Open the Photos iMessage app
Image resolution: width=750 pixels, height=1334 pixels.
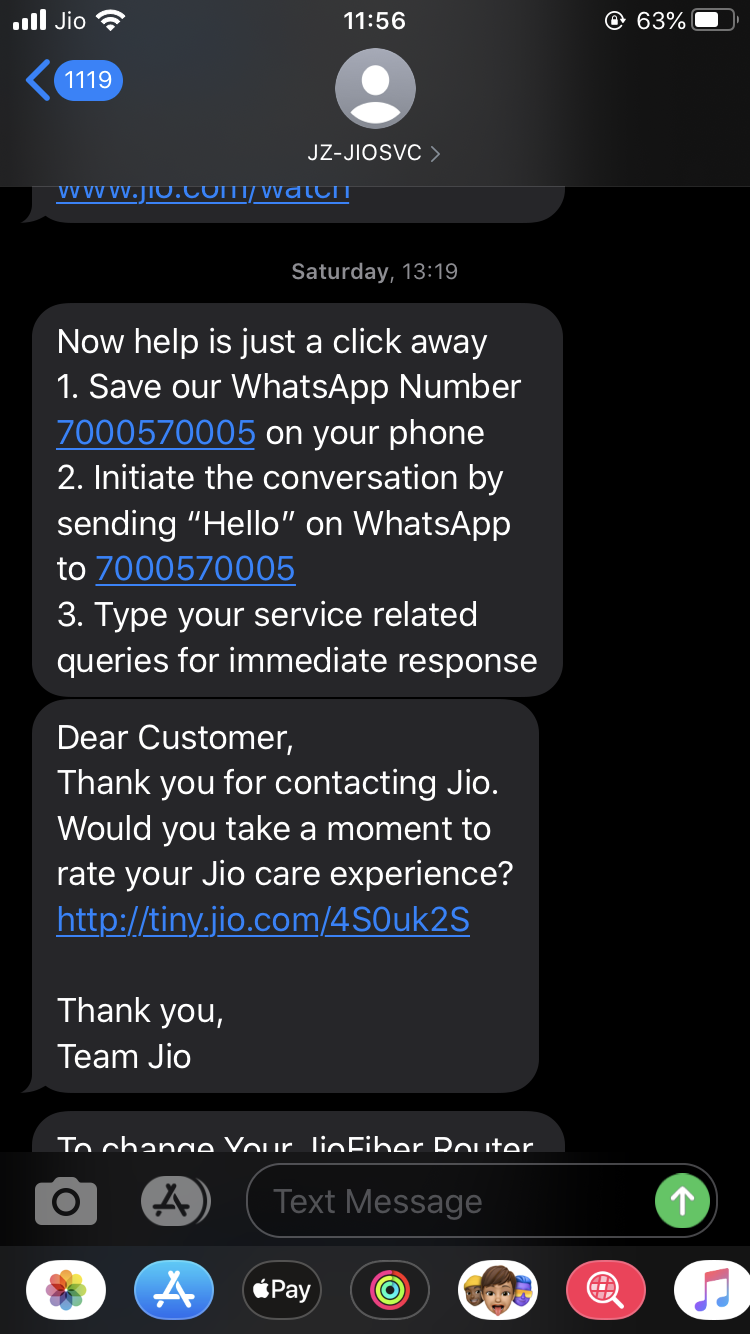pyautogui.click(x=66, y=1290)
